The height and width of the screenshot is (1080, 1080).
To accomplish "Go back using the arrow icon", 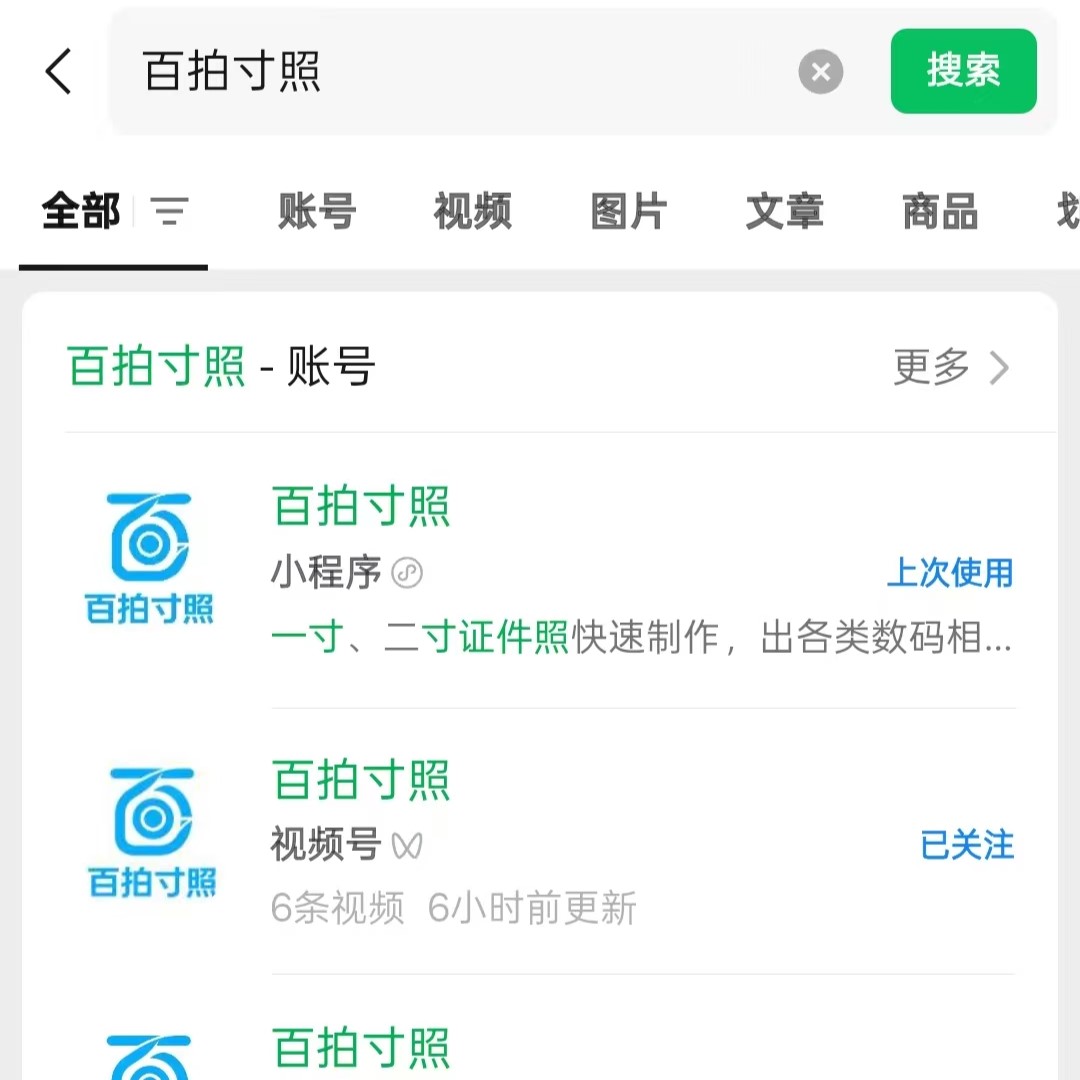I will [x=59, y=72].
